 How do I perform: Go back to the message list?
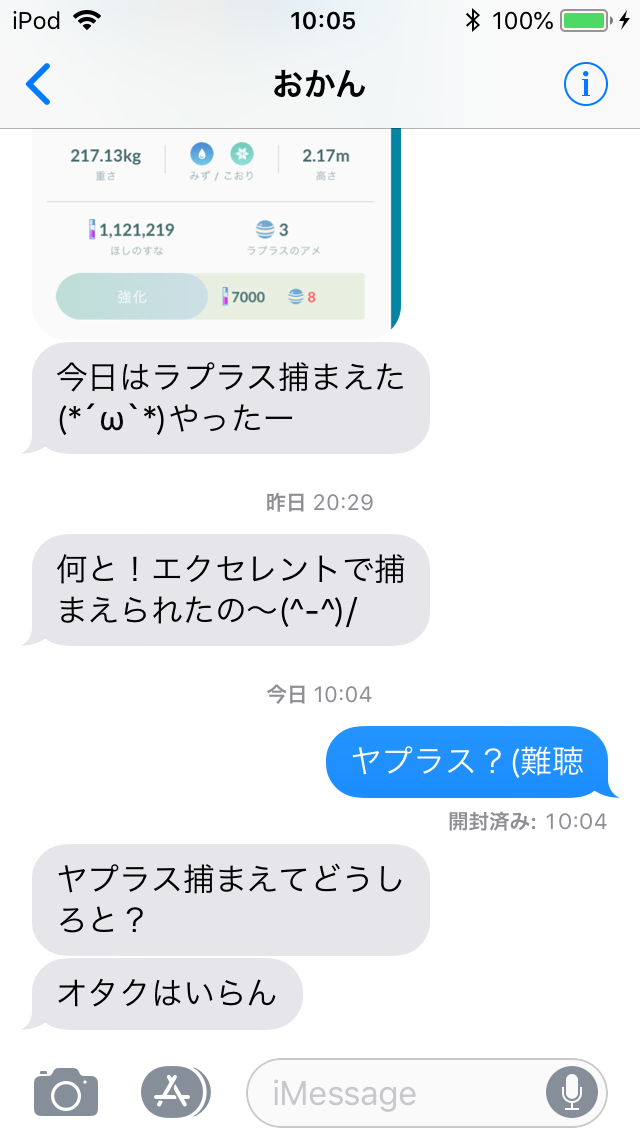click(38, 85)
